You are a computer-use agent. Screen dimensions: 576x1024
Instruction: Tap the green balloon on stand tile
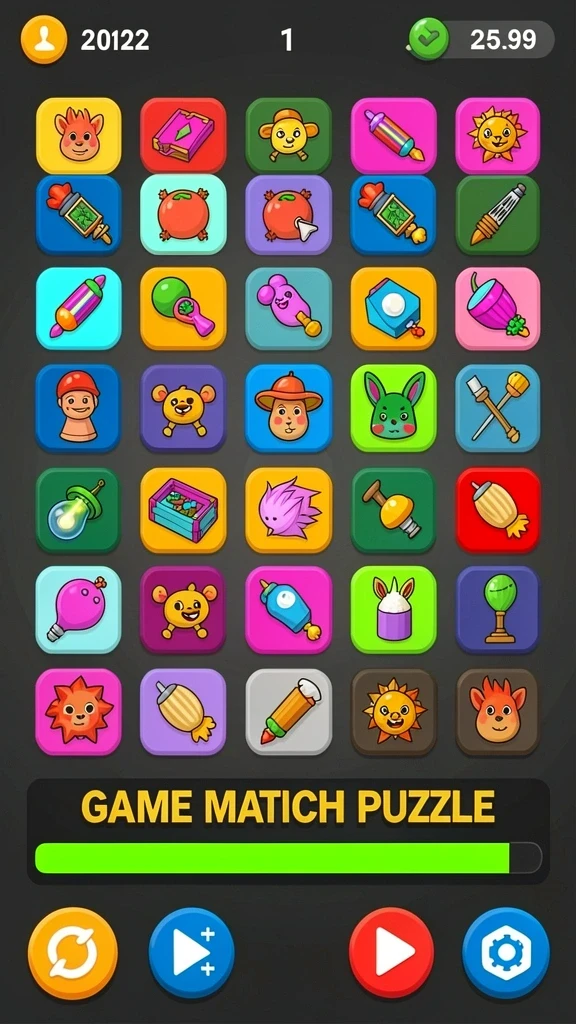pos(498,610)
